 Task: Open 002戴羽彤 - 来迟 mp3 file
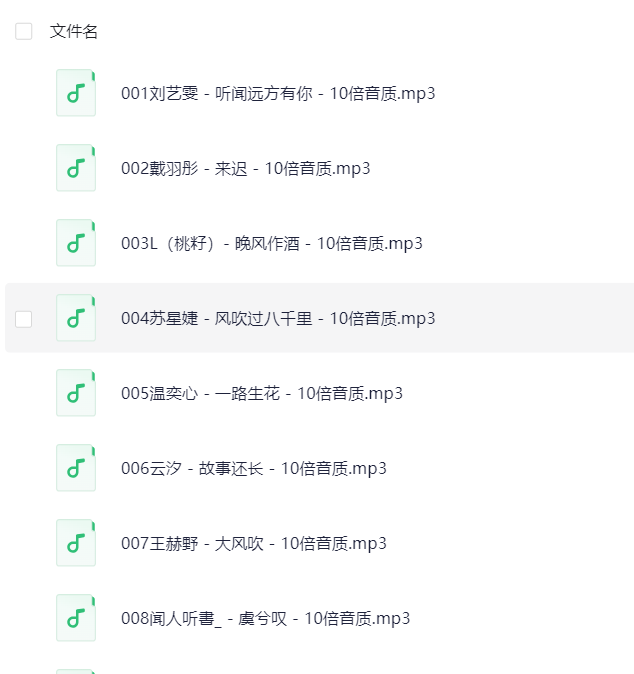[x=245, y=169]
